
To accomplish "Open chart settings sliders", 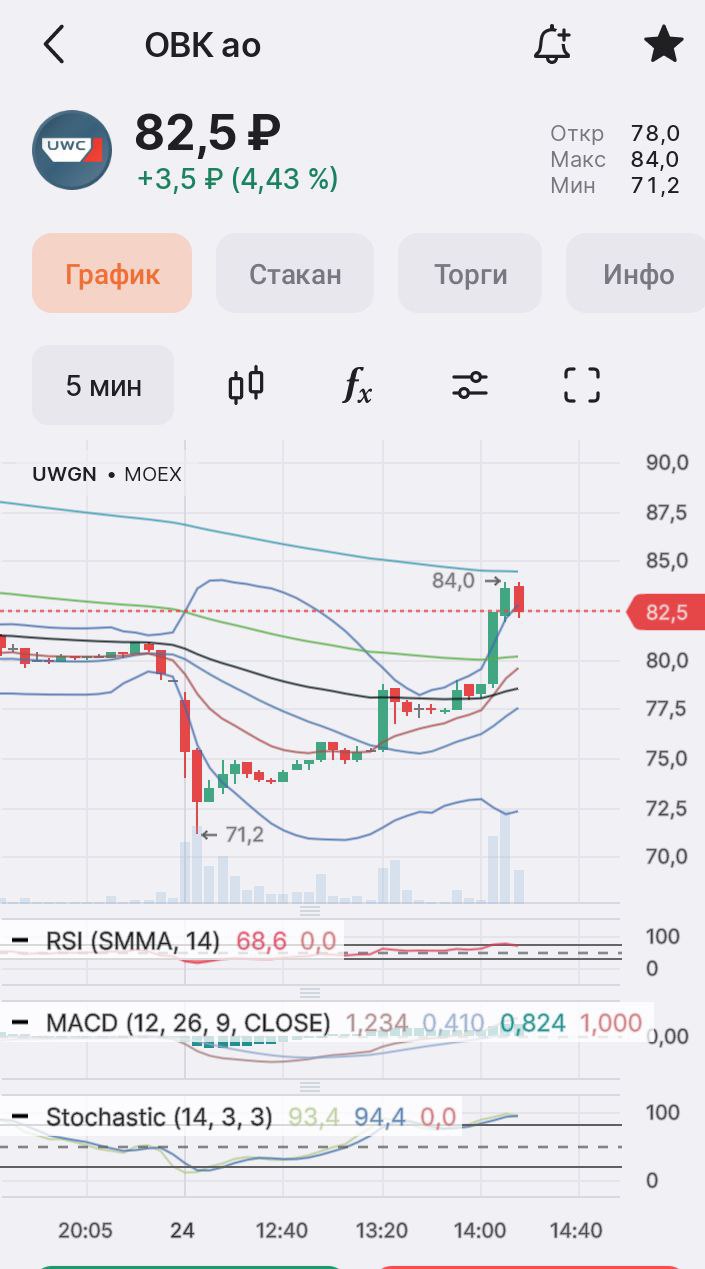I will click(x=469, y=385).
